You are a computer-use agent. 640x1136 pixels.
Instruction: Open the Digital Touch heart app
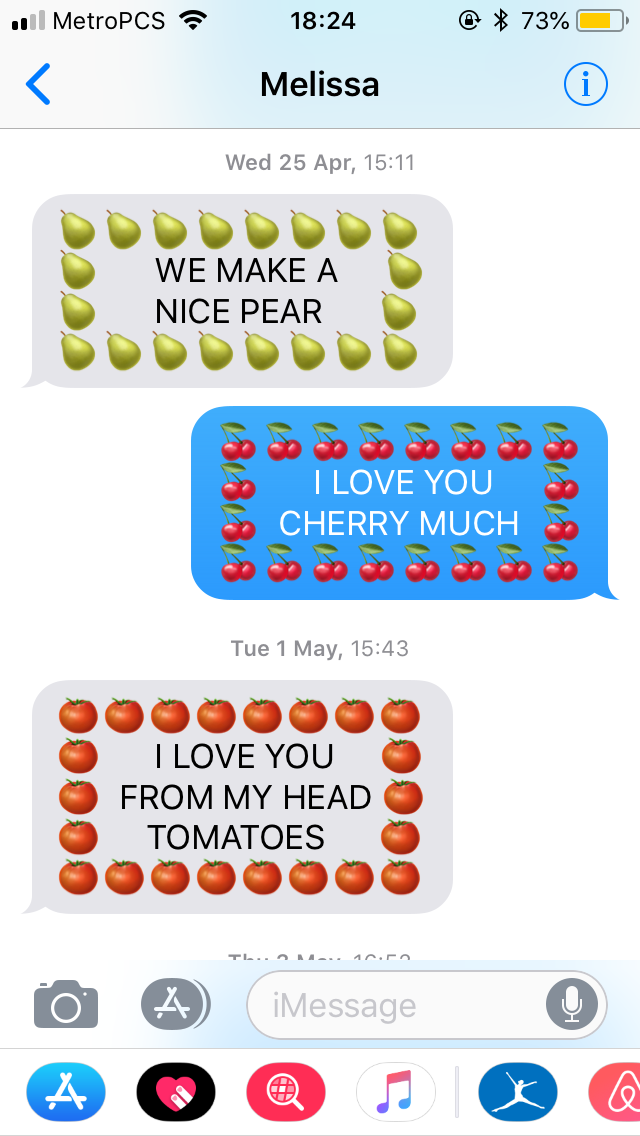coord(176,1090)
